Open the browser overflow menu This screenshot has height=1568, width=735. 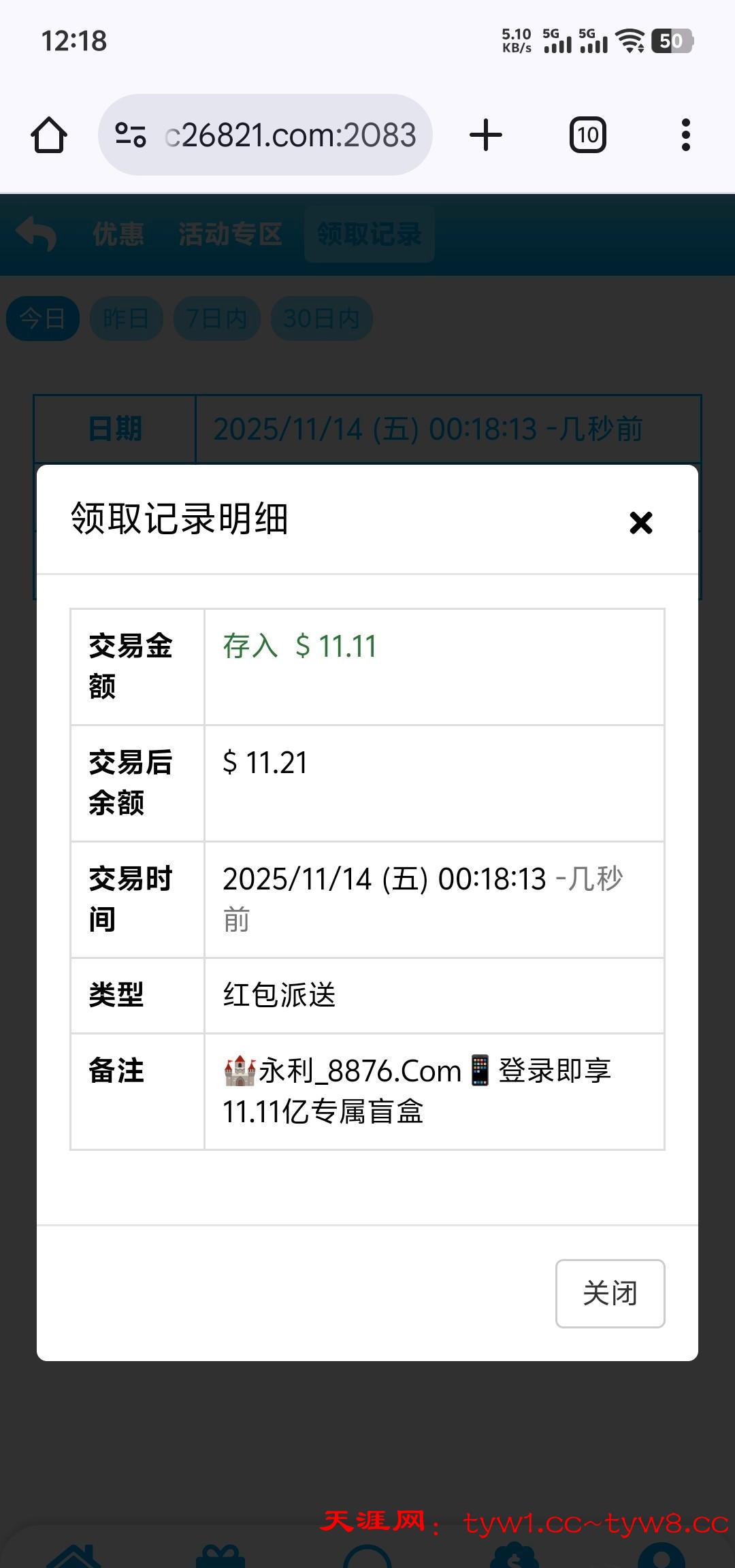click(x=685, y=135)
